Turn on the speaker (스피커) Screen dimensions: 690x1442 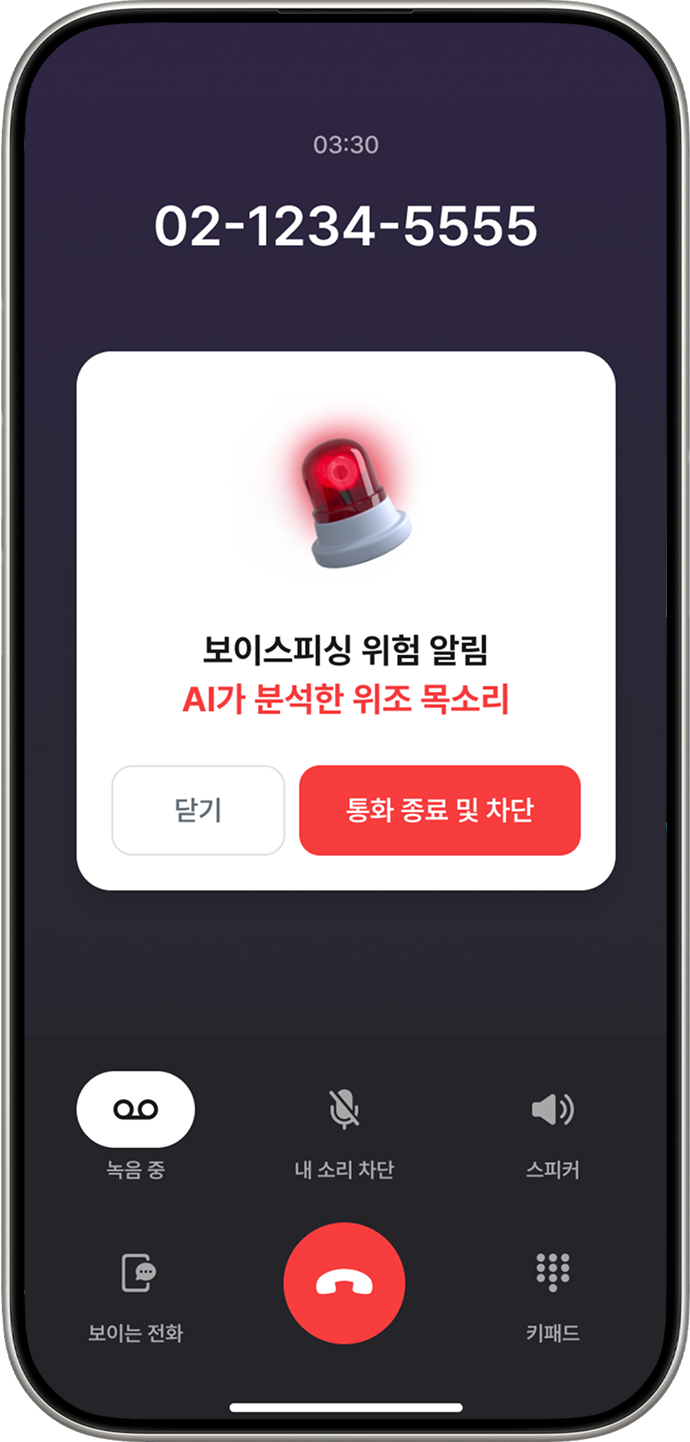tap(552, 1109)
